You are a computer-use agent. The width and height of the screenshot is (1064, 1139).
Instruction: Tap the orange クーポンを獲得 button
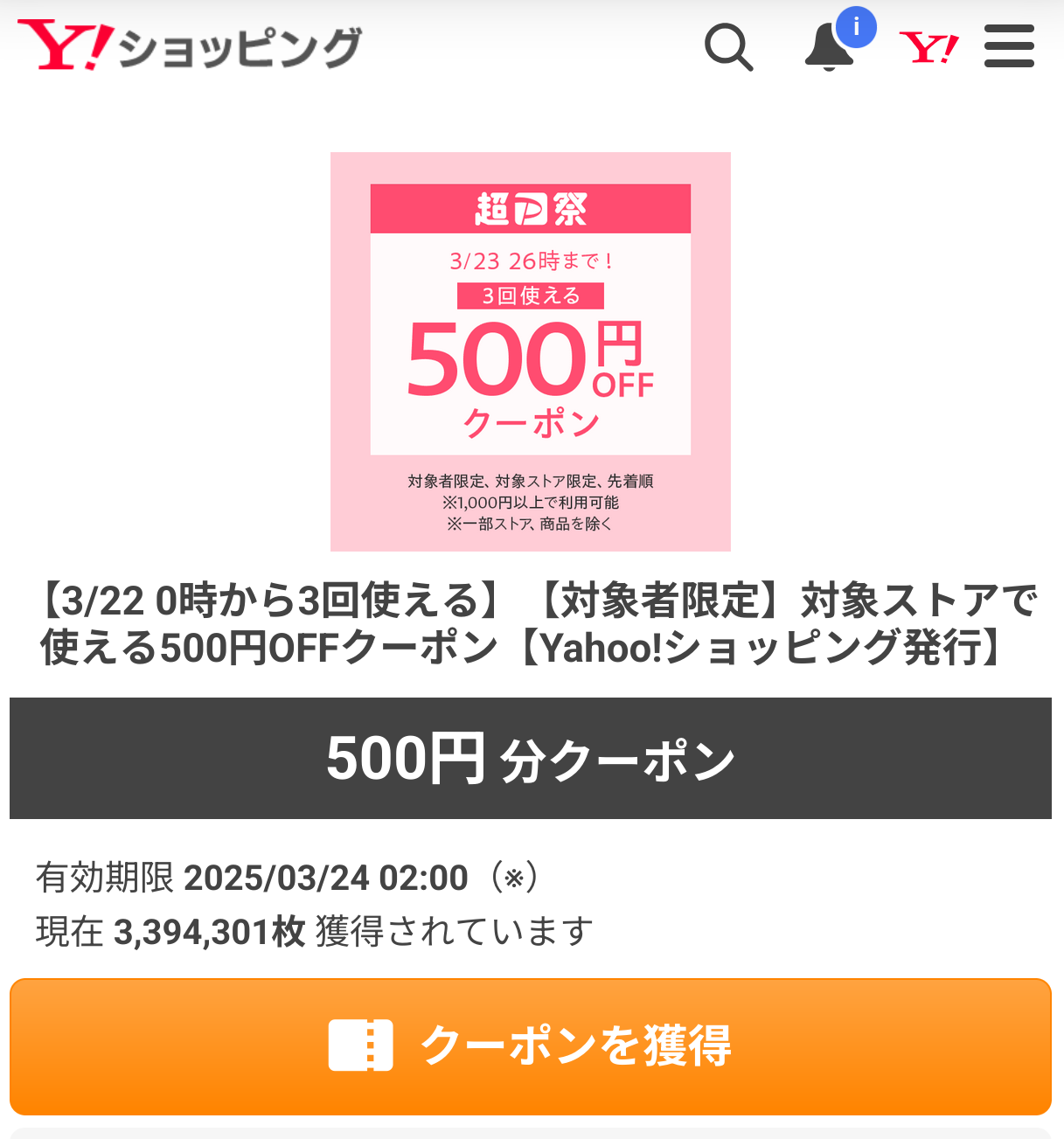point(531,1046)
